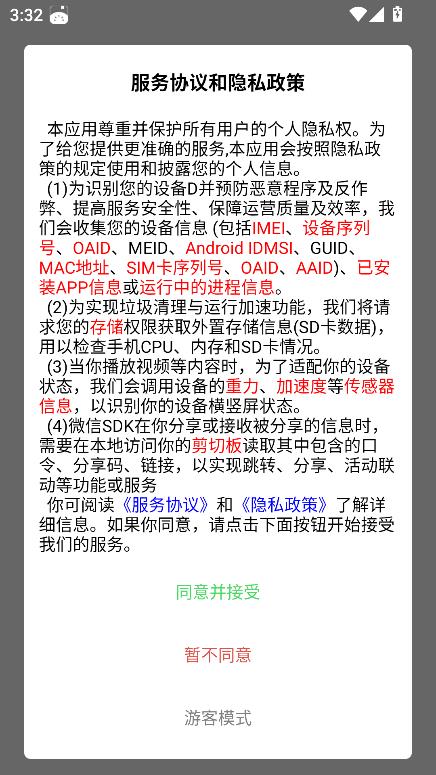The height and width of the screenshot is (775, 436).
Task: Enter 游客模式 guest mode
Action: [x=218, y=717]
